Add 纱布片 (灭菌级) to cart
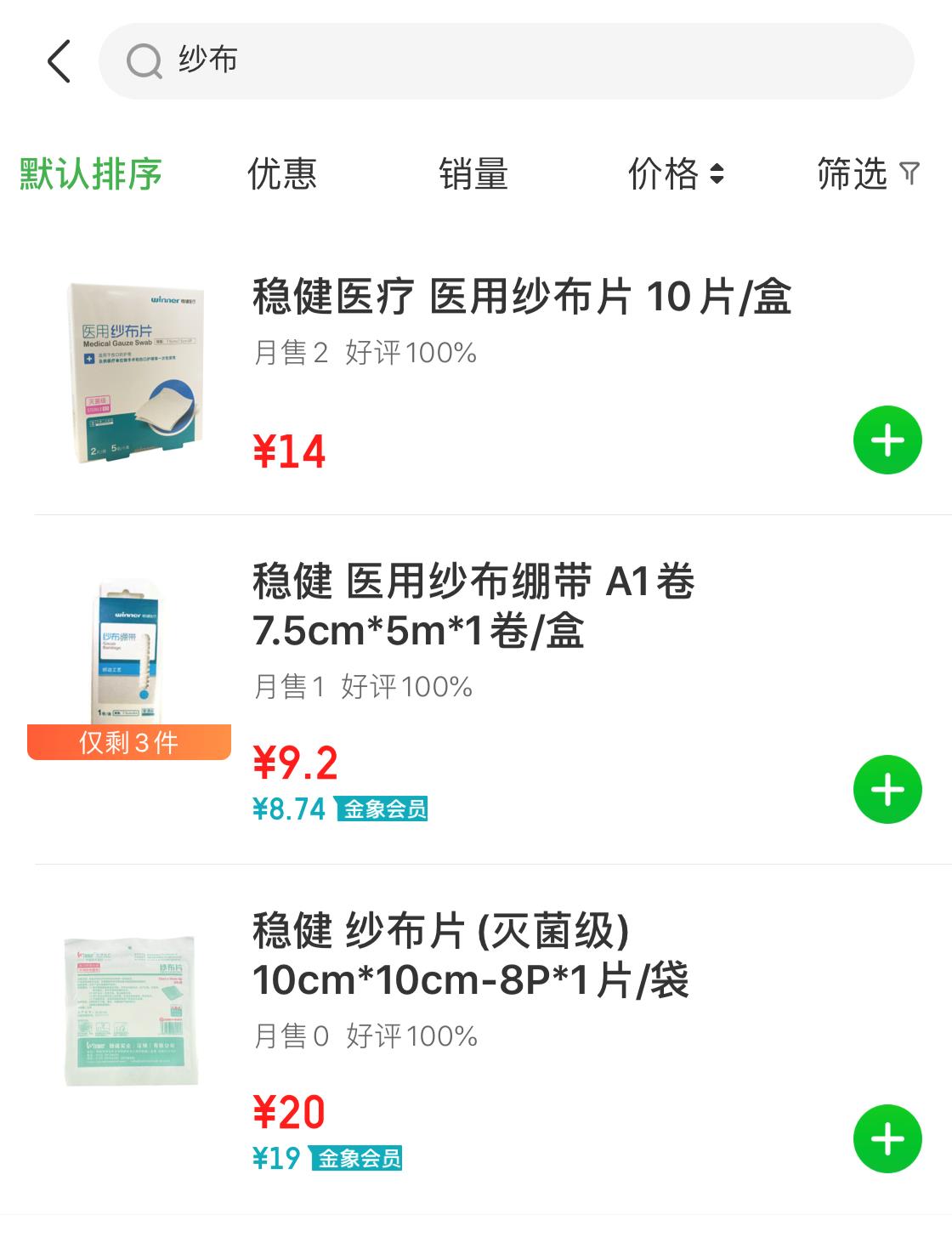The image size is (952, 1254). click(x=887, y=1138)
